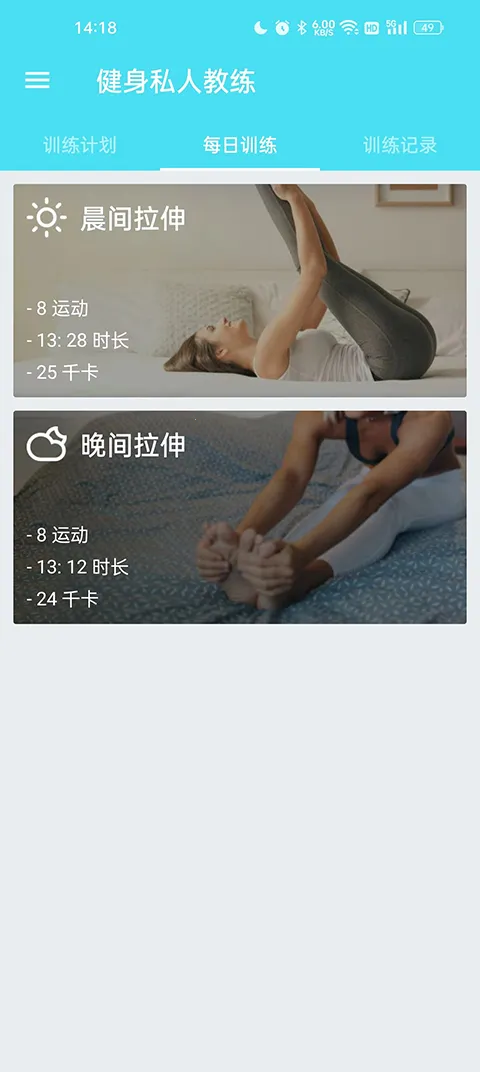The image size is (480, 1072).
Task: Open the hamburger drawer menu
Action: (38, 81)
